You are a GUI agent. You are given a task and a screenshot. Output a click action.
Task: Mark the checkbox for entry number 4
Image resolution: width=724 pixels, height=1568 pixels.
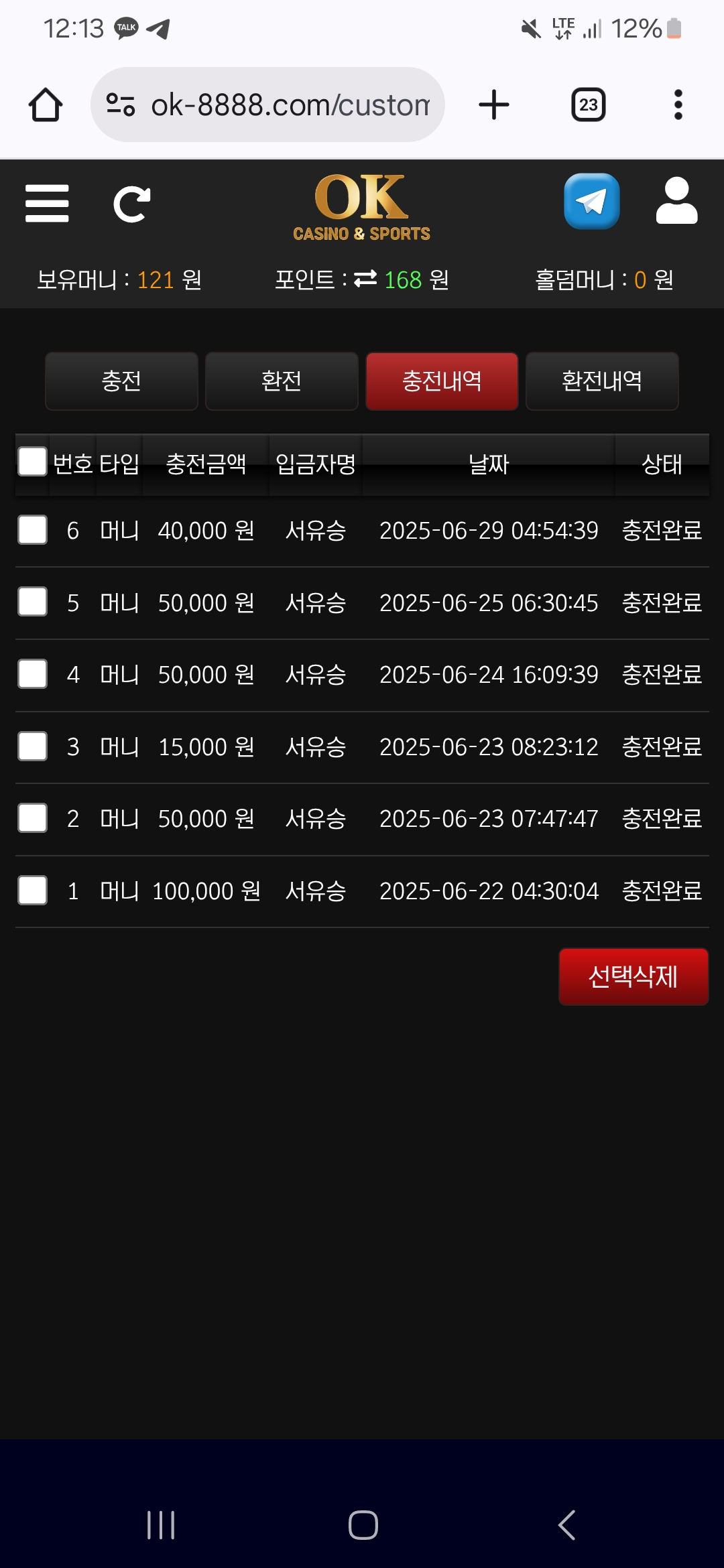(32, 674)
